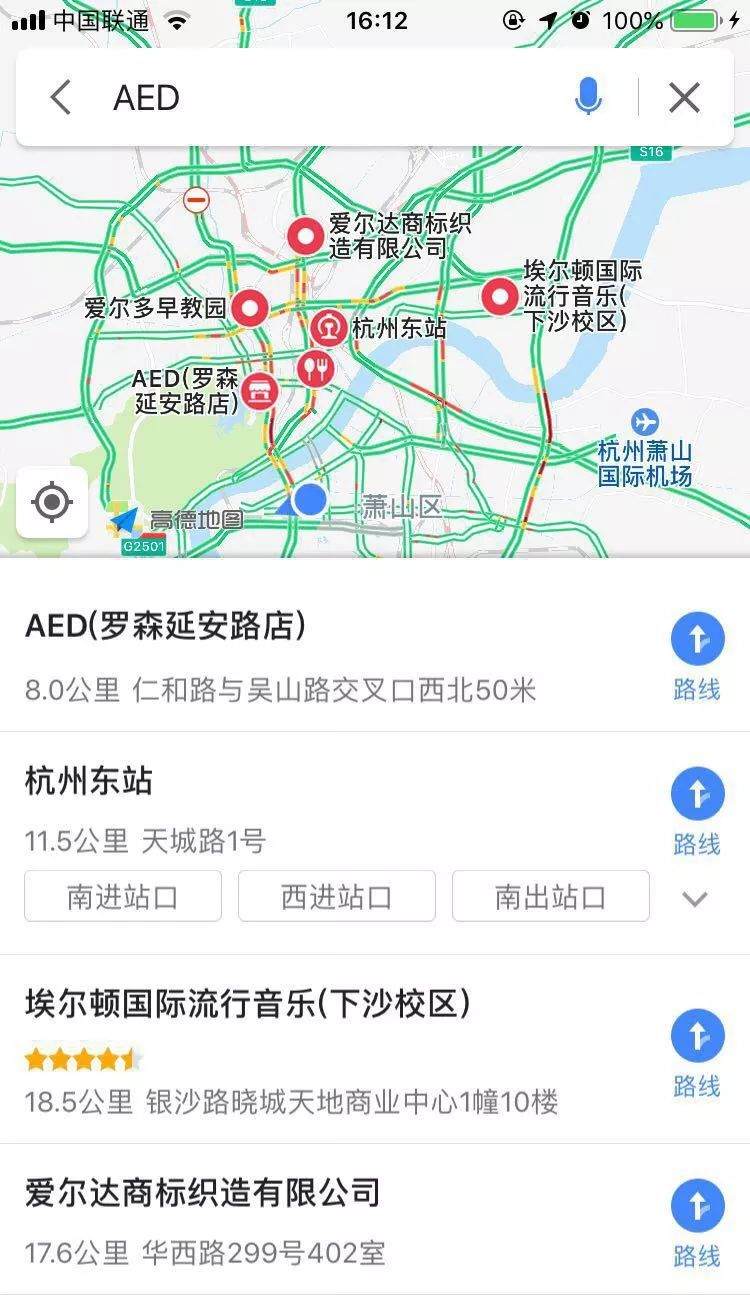The width and height of the screenshot is (750, 1295).
Task: Get the route to AED(罗森延安路店)
Action: tap(697, 654)
